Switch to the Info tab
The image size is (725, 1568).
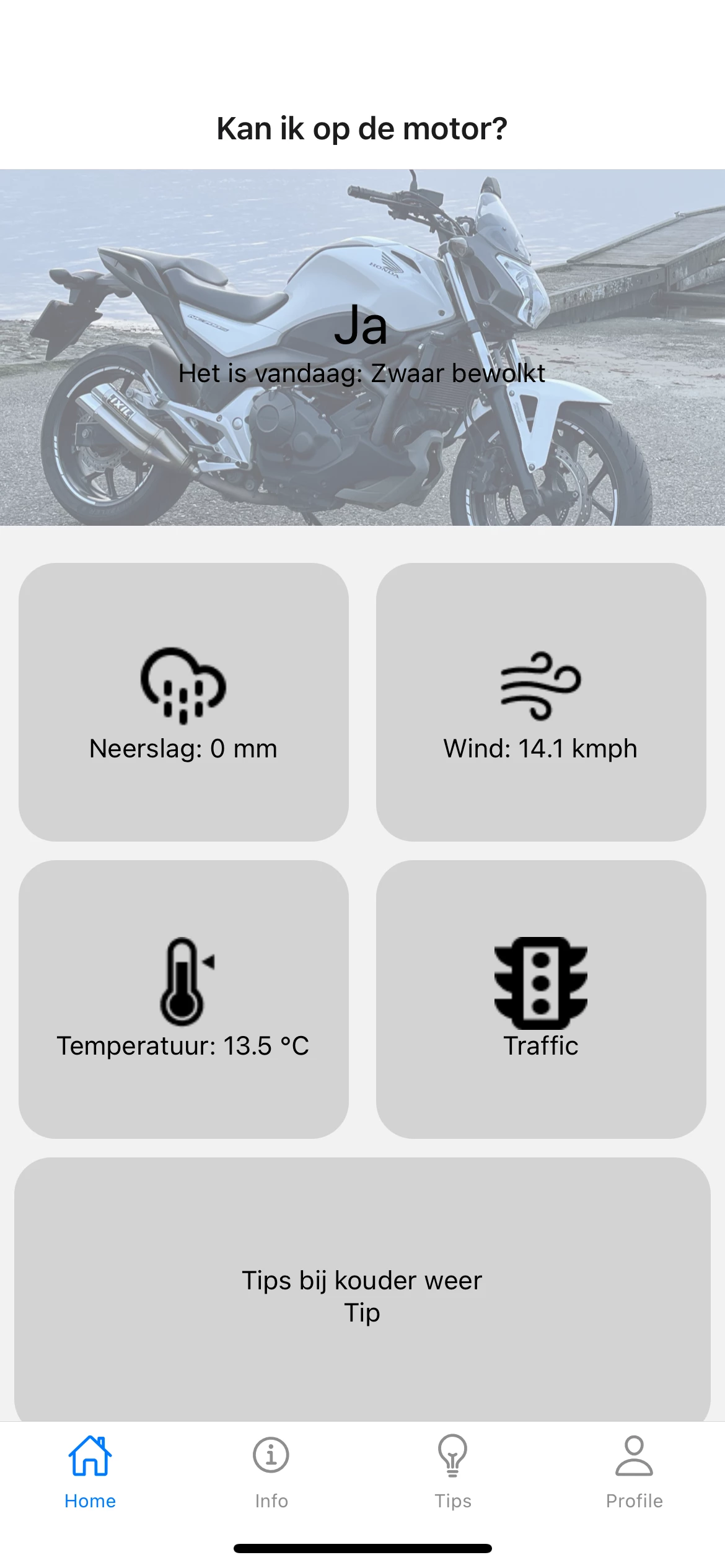pyautogui.click(x=271, y=1480)
